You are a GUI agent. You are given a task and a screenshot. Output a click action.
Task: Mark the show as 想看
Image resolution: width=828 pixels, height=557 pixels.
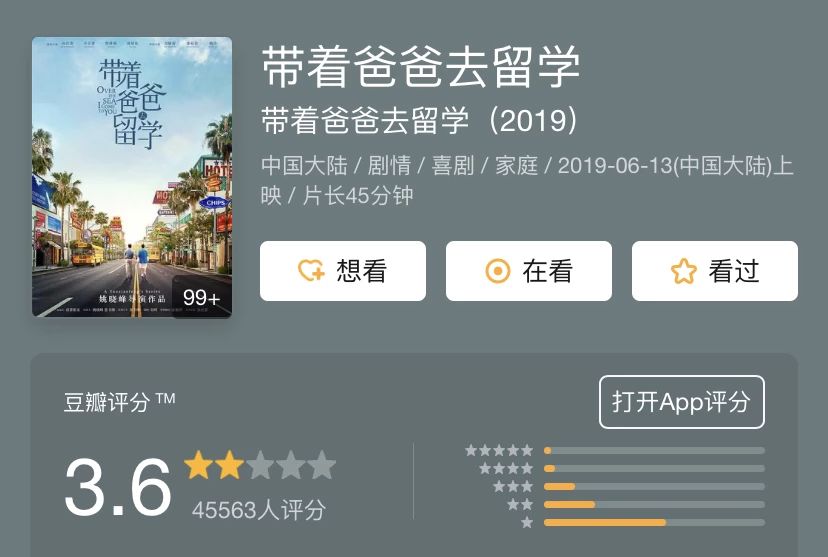343,271
